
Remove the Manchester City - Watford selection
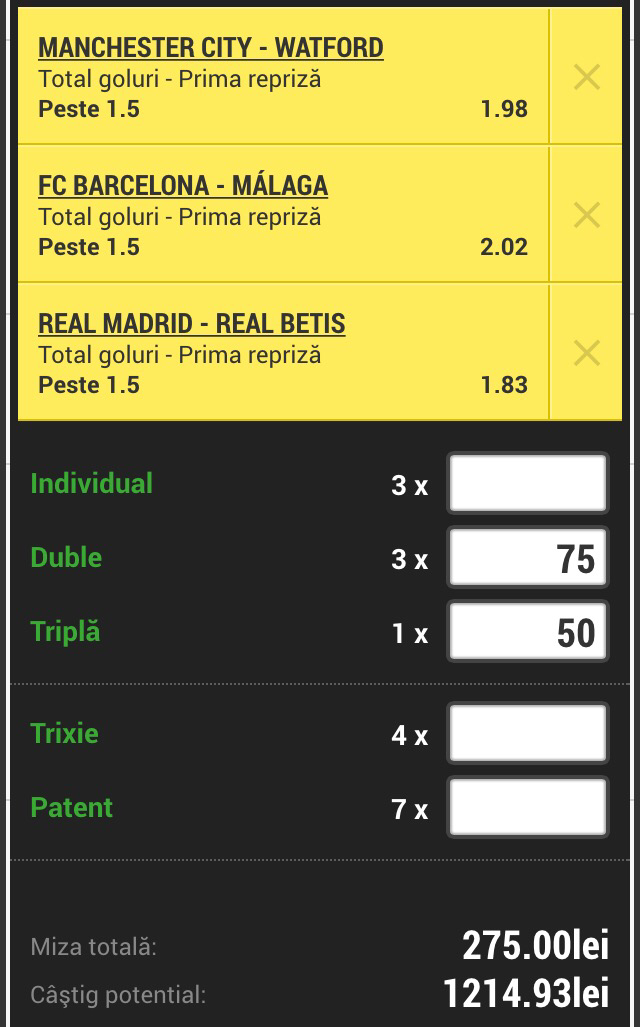point(586,77)
